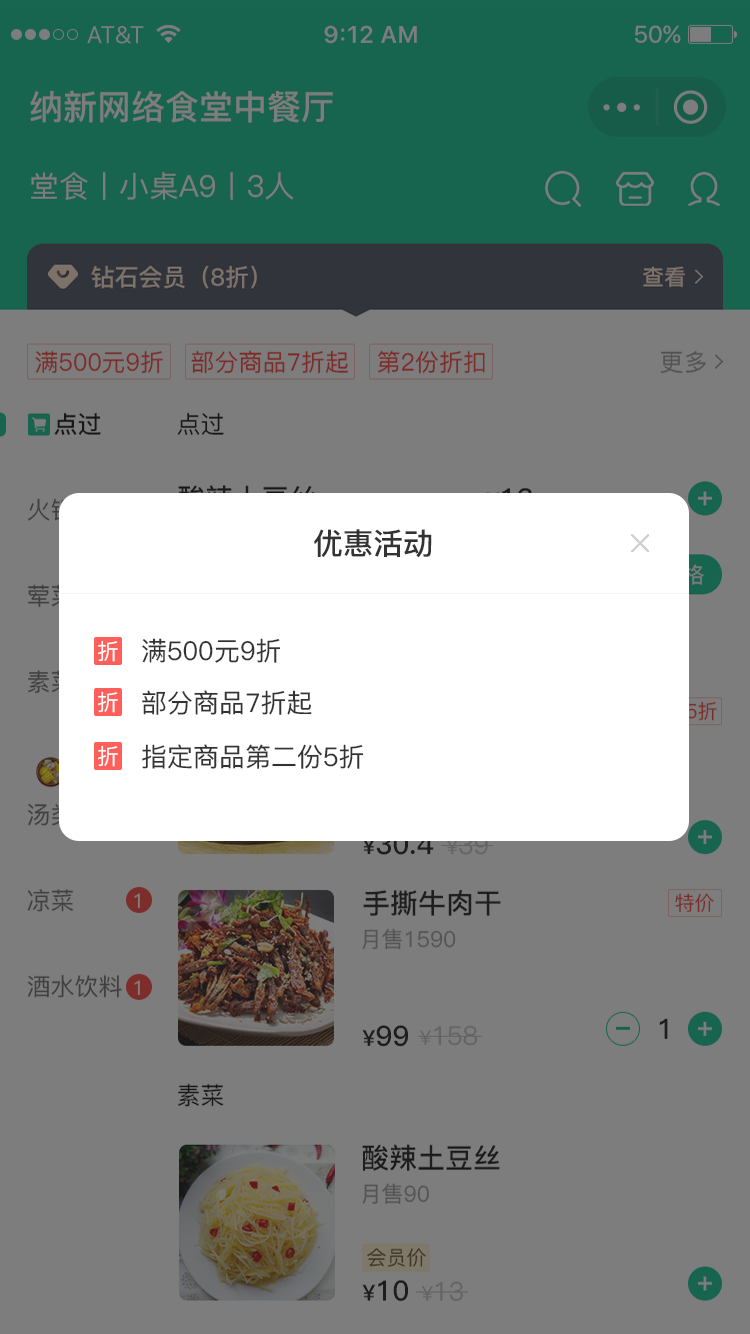Open the store info icon
Screen dimensions: 750x1334
pyautogui.click(x=635, y=188)
